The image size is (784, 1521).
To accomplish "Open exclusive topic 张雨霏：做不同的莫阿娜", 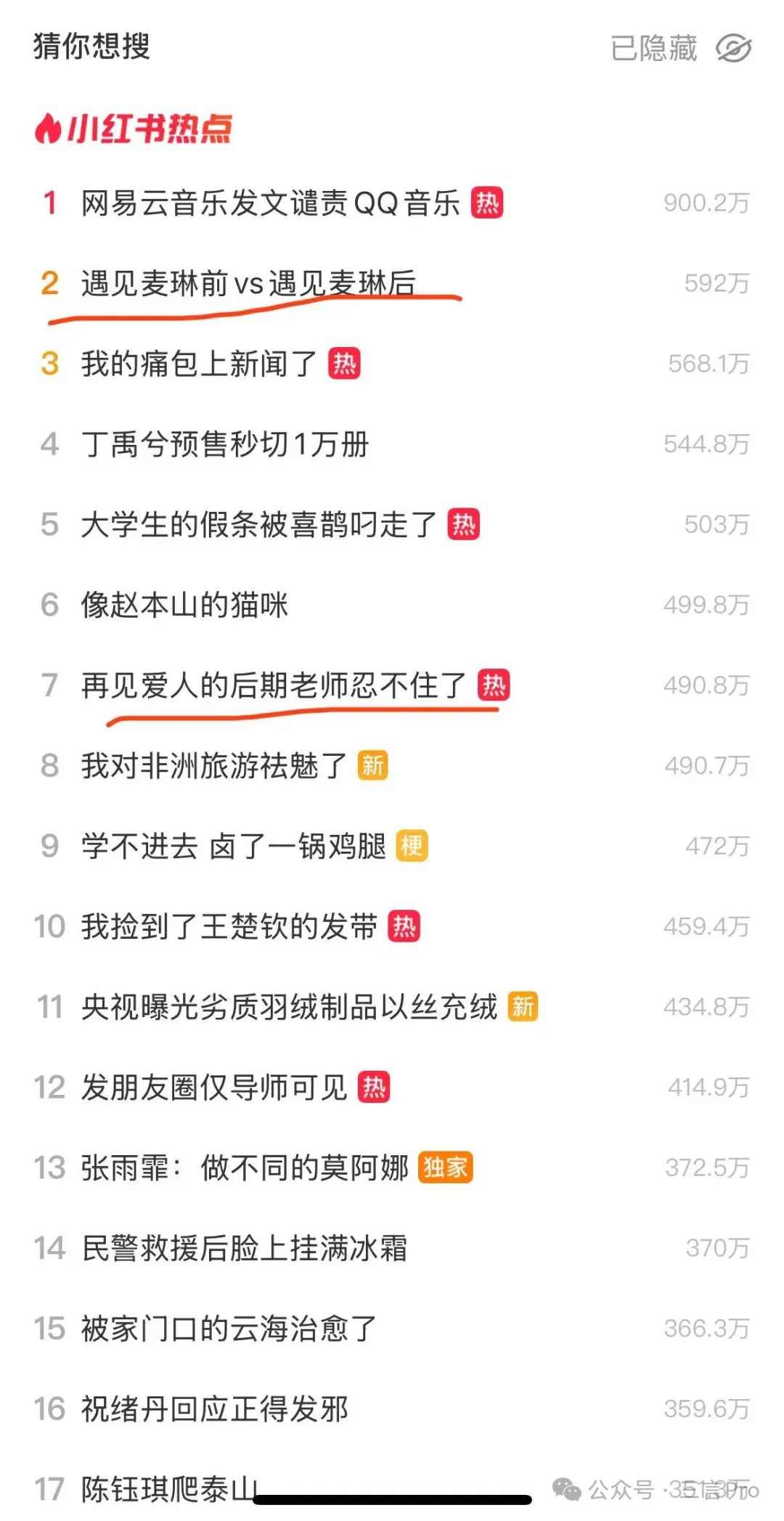I will [245, 1168].
